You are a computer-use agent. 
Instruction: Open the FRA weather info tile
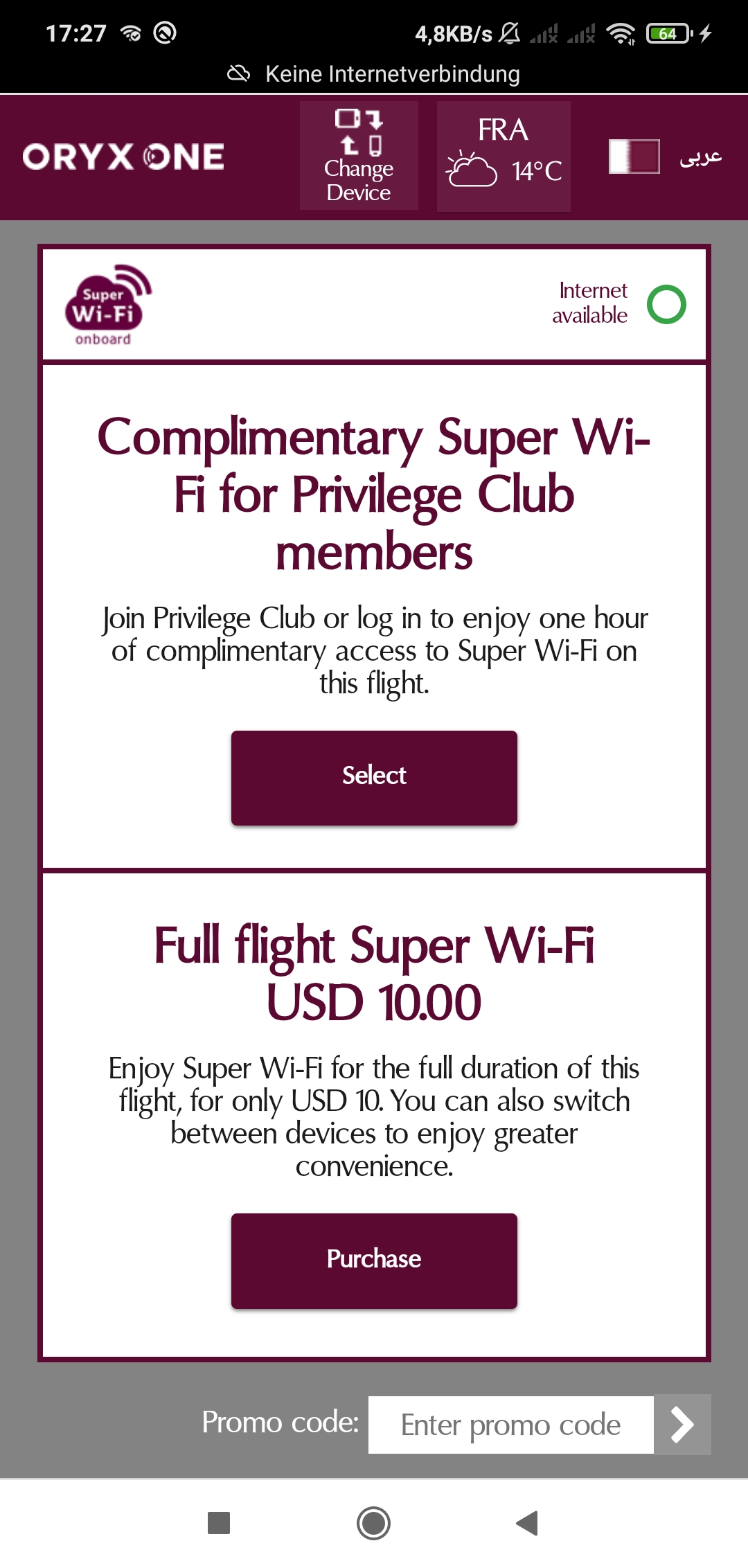coord(504,156)
